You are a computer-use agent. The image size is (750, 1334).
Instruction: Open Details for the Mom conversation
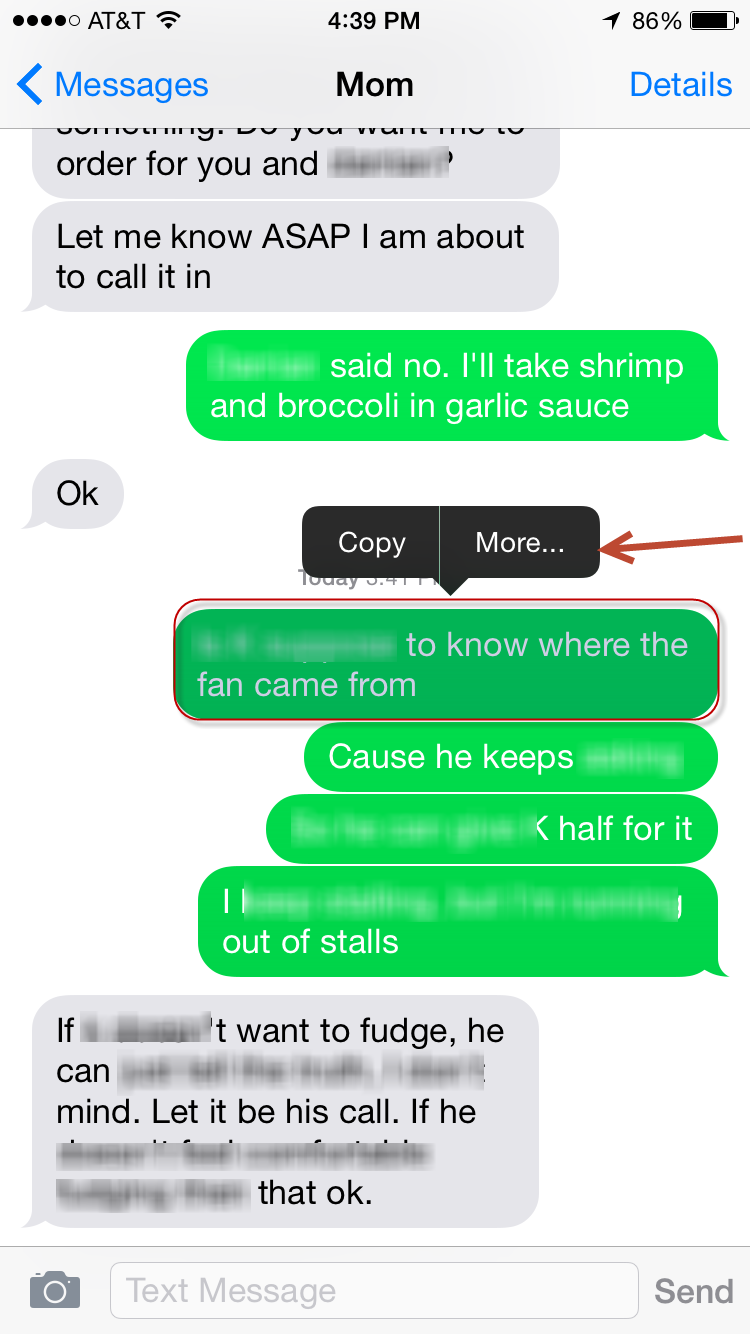point(681,85)
